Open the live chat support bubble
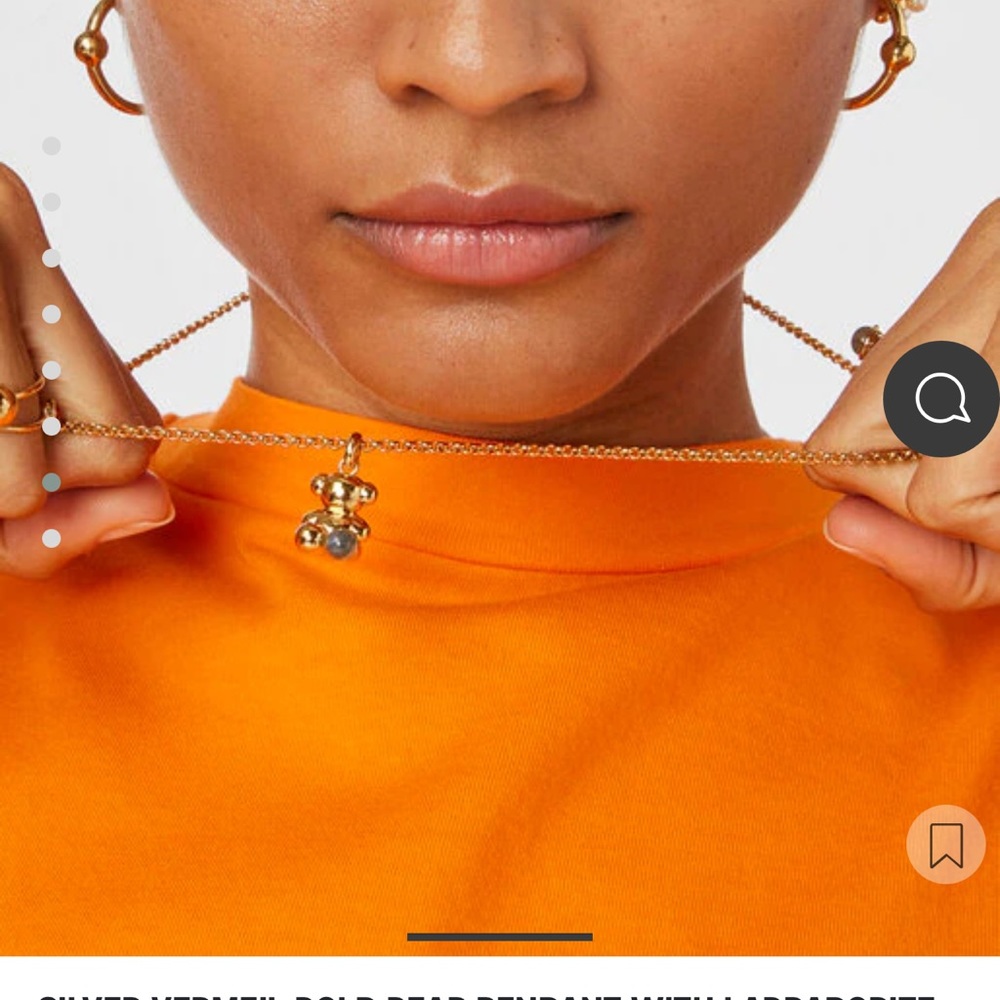Viewport: 1000px width, 1000px height. tap(941, 399)
